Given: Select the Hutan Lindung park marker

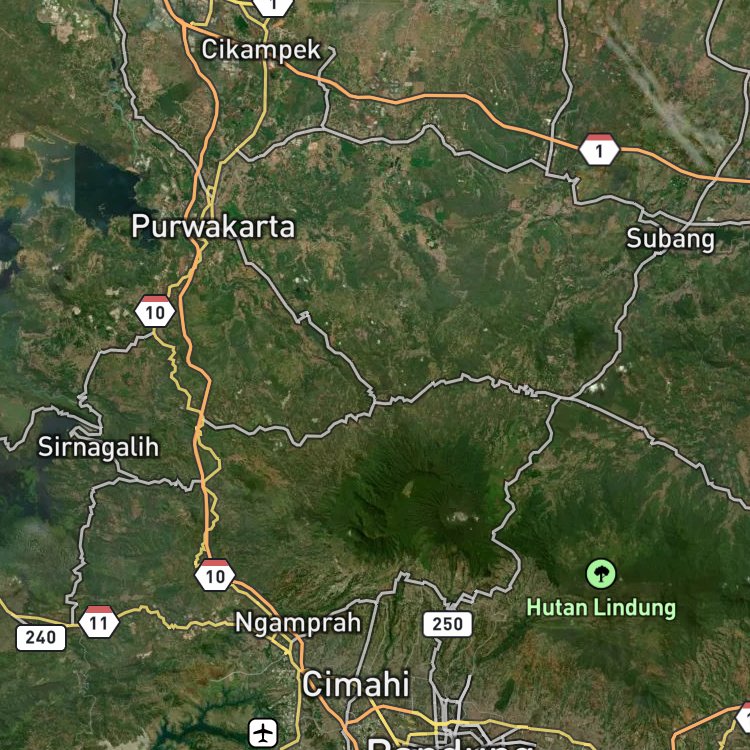Looking at the screenshot, I should pos(601,574).
